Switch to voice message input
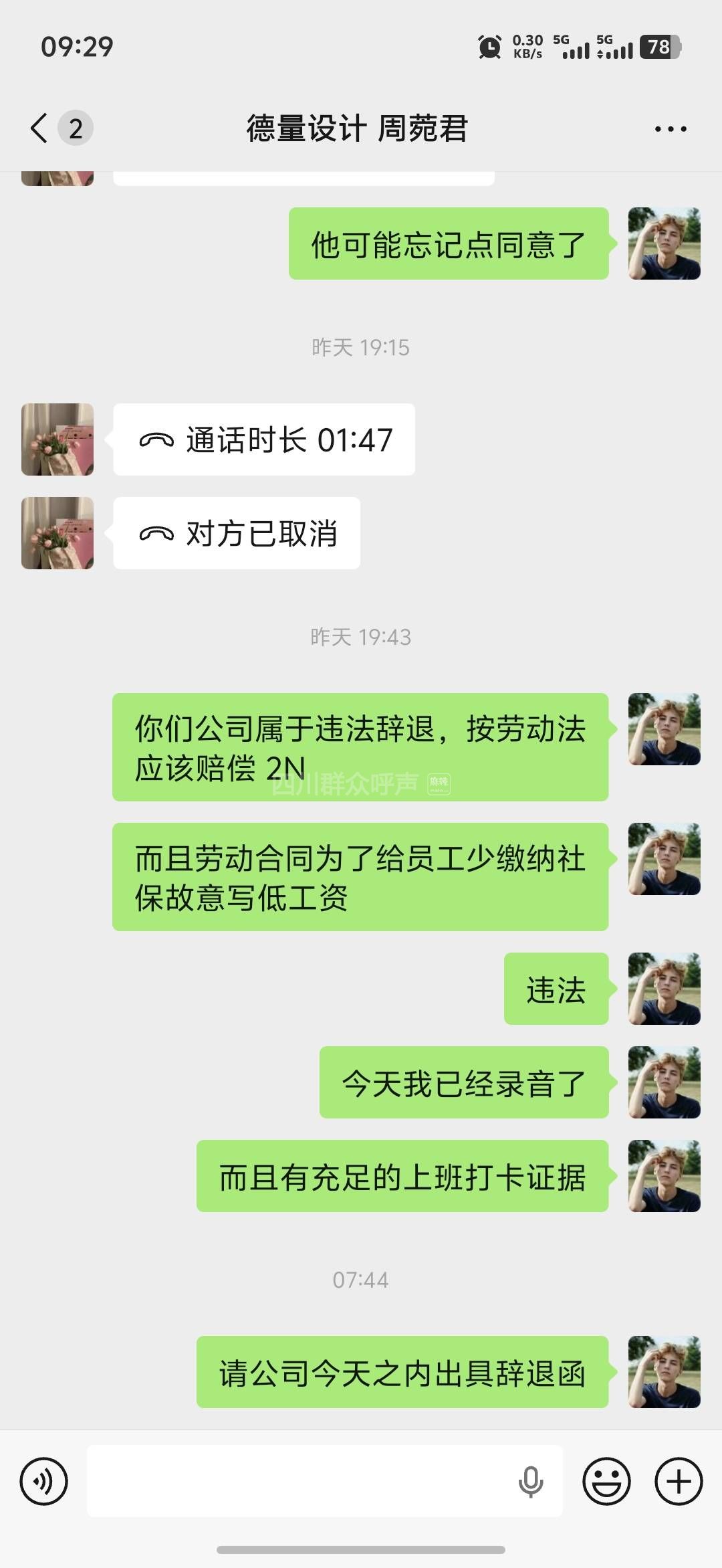The image size is (722, 1568). tap(44, 1481)
